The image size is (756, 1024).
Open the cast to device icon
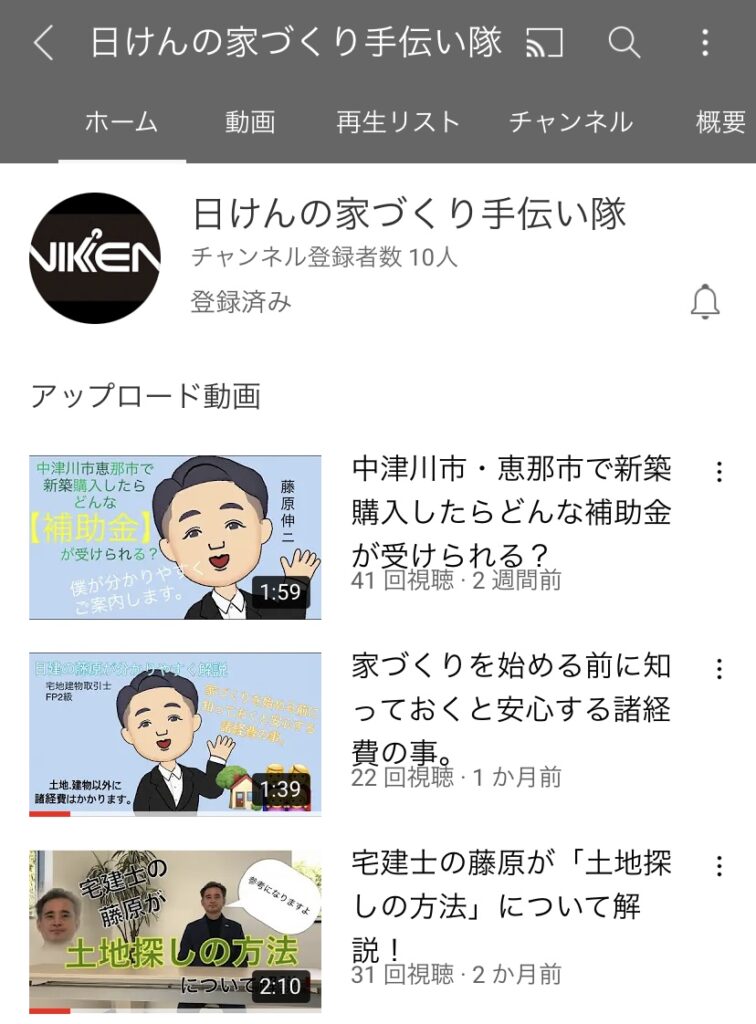click(545, 43)
